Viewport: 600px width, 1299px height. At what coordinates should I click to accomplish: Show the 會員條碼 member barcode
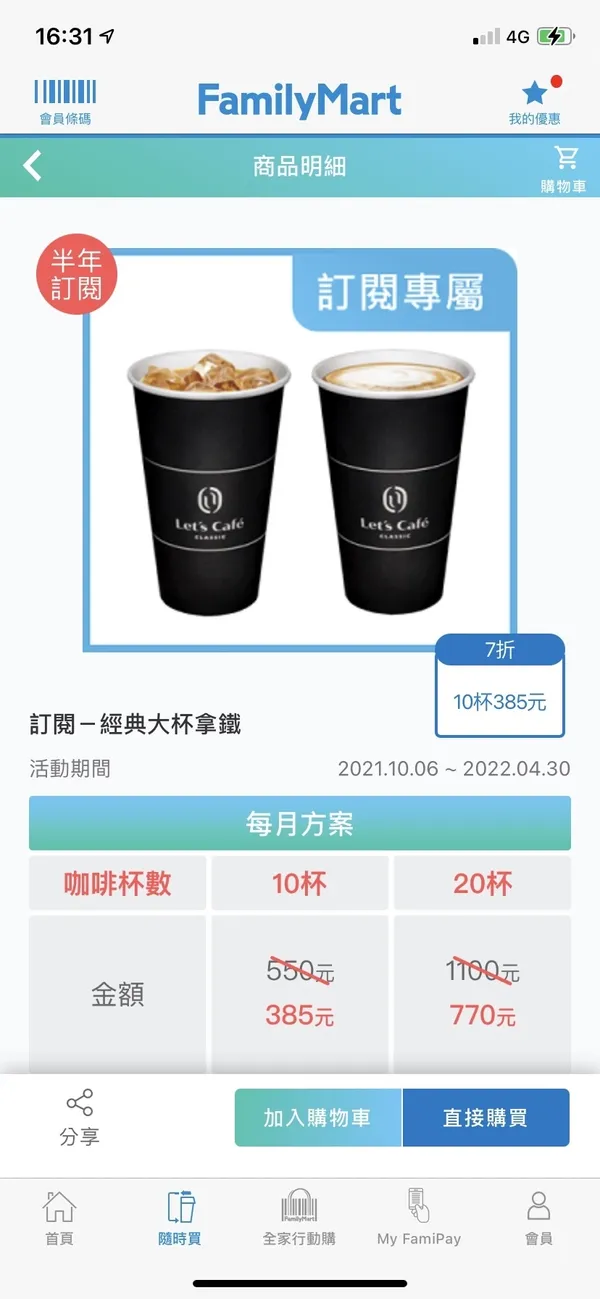(65, 102)
